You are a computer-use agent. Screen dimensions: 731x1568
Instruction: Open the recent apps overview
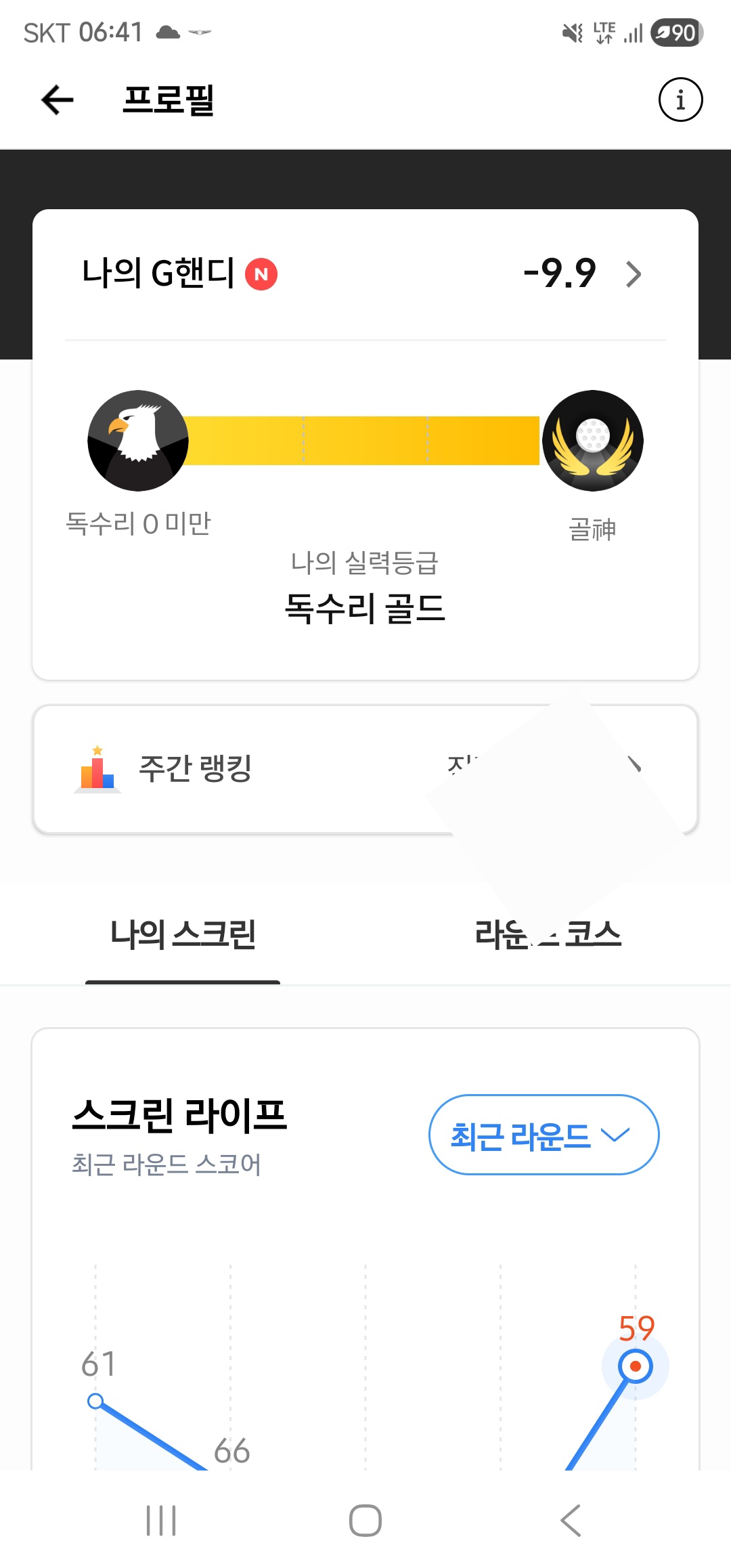pyautogui.click(x=161, y=1521)
